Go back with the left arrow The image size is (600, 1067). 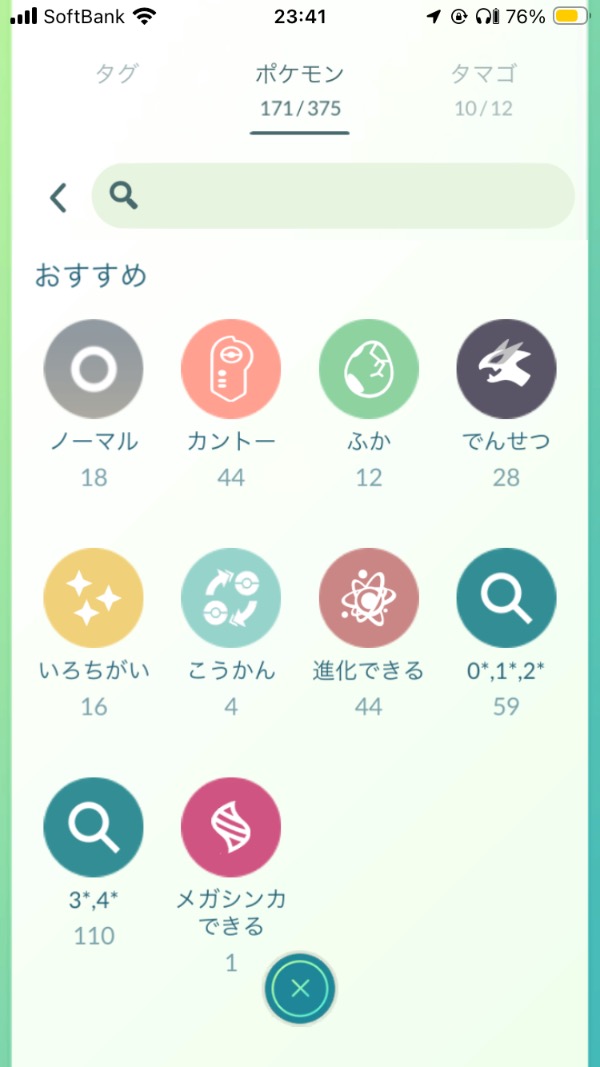coord(58,197)
